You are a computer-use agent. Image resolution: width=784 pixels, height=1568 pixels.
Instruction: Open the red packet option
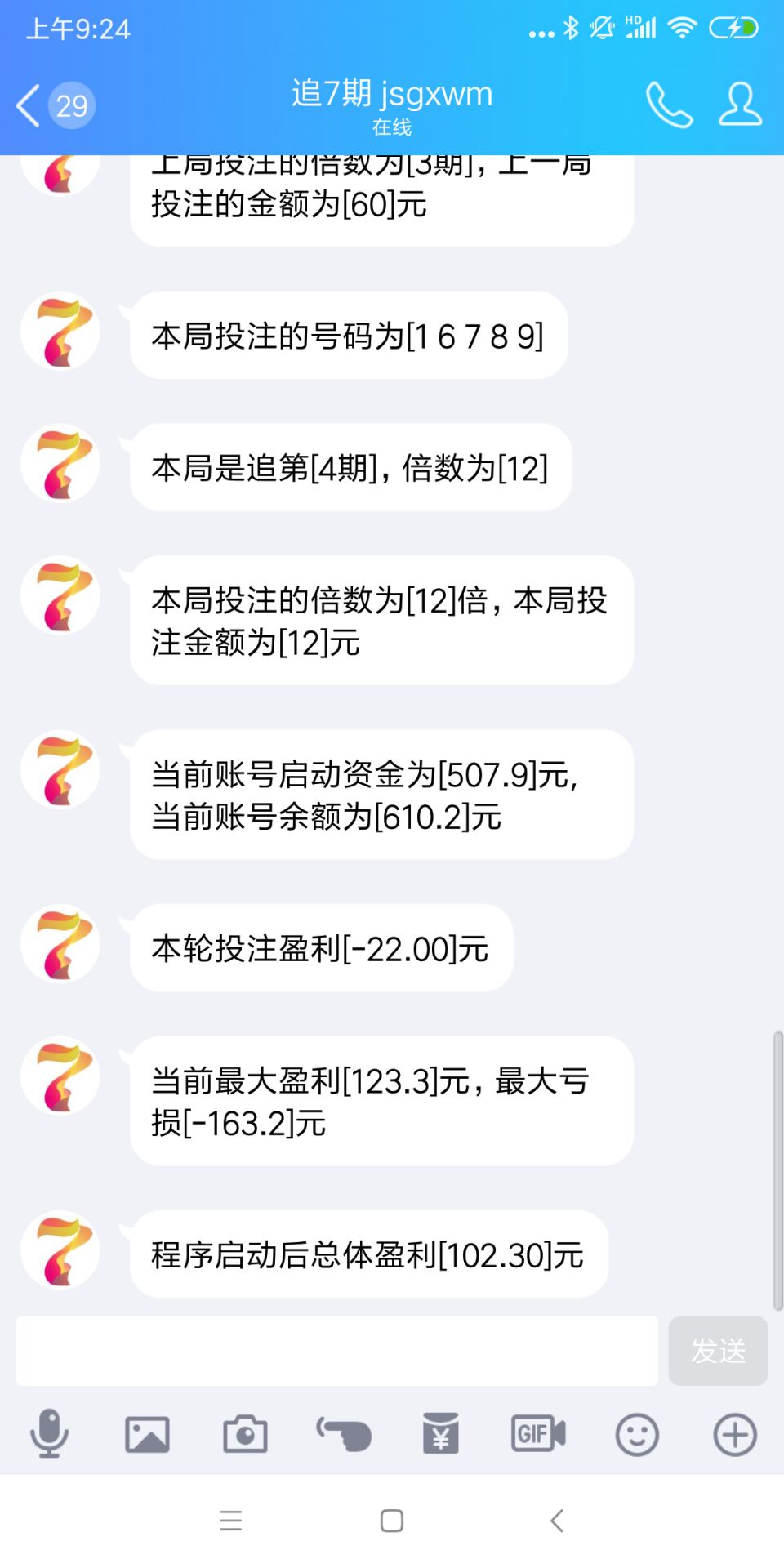441,1434
